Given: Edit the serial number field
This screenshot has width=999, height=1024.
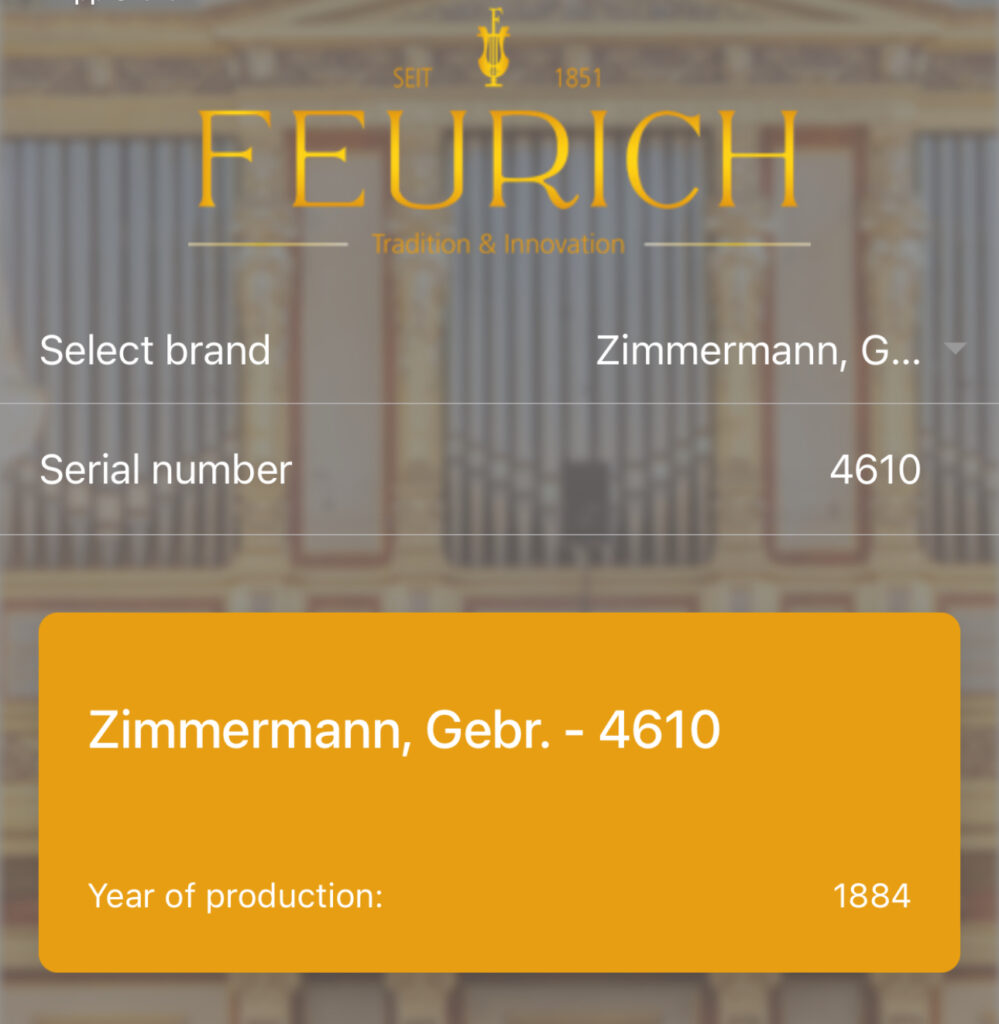Looking at the screenshot, I should click(x=874, y=470).
